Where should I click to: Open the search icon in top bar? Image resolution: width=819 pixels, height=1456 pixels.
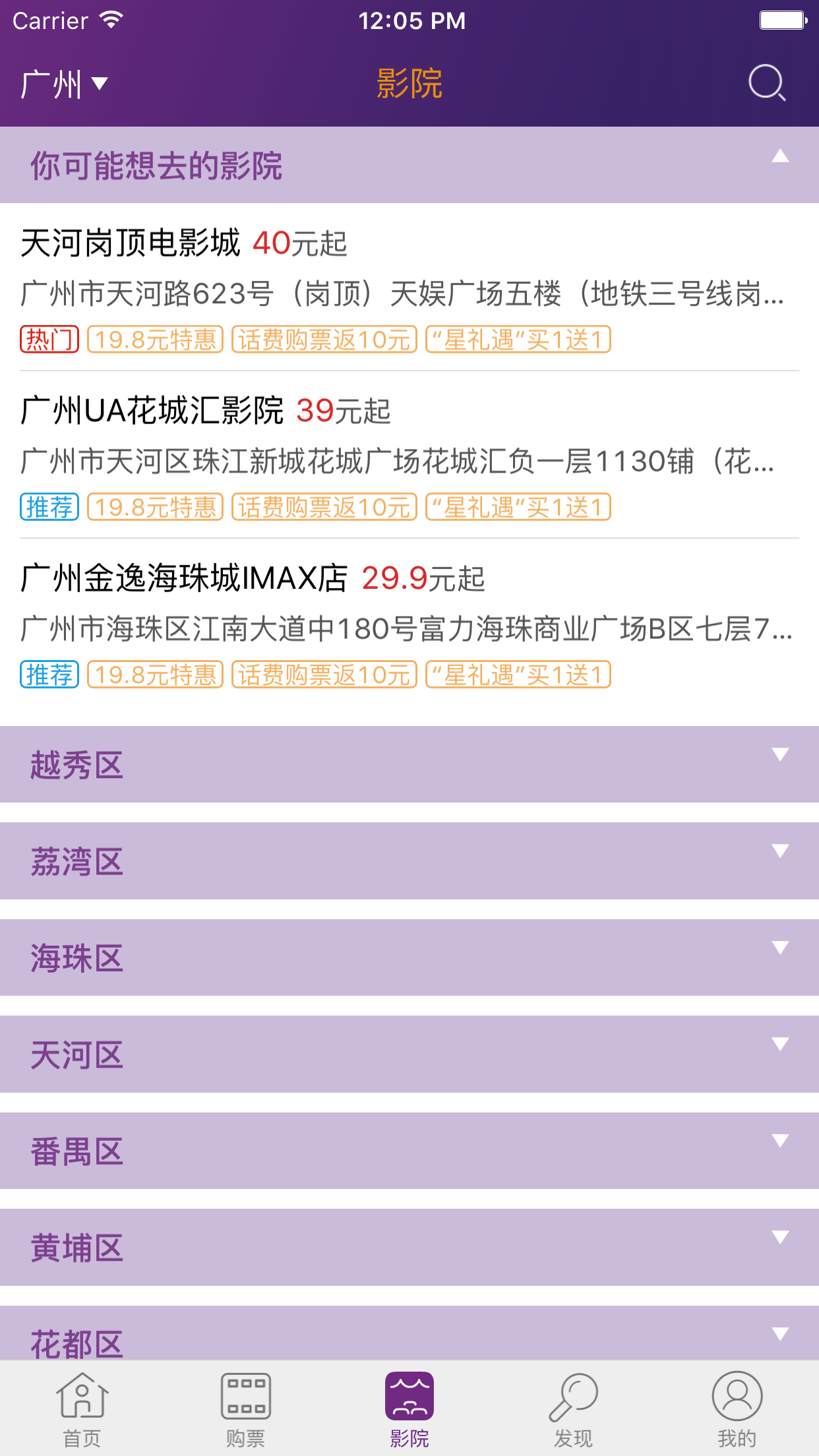pyautogui.click(x=766, y=84)
